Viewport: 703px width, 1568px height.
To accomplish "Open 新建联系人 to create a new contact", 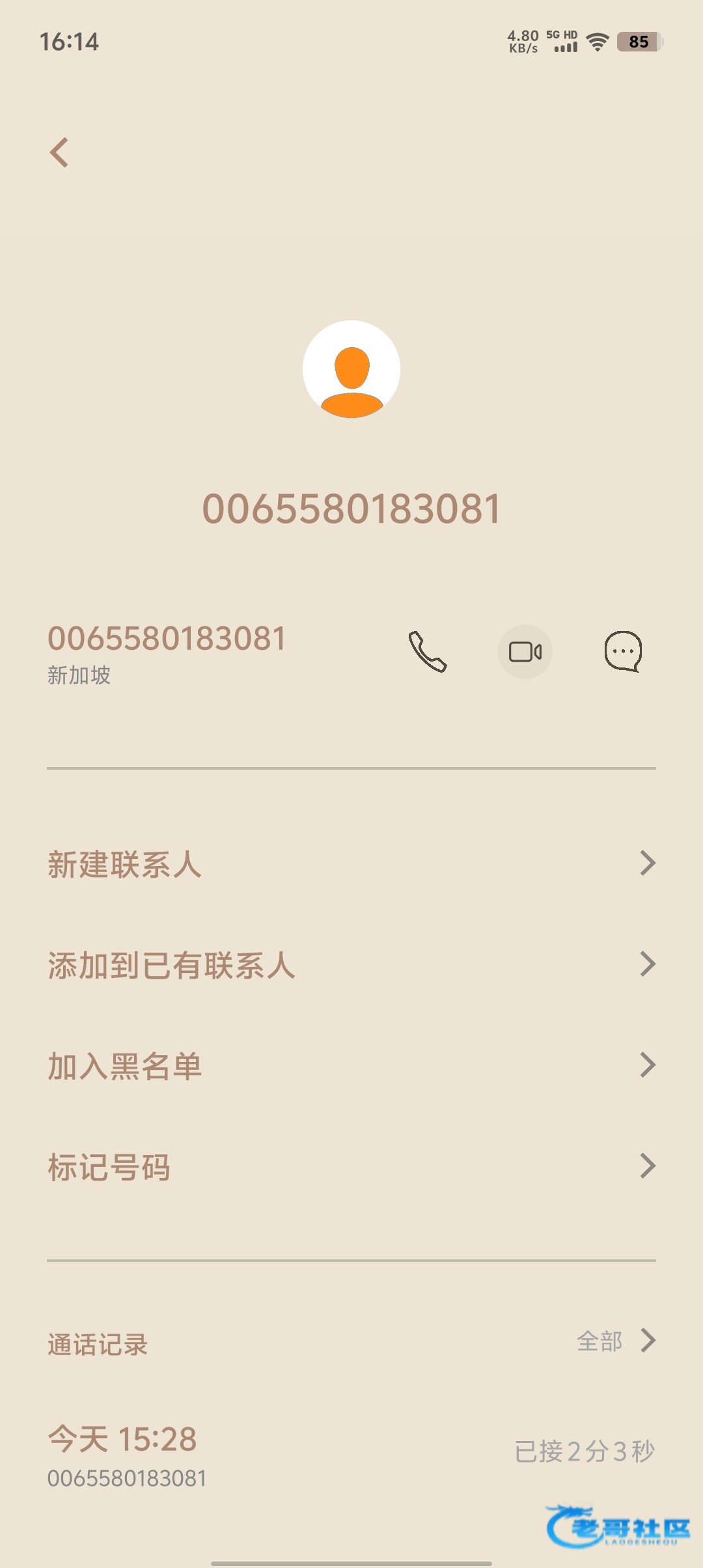I will point(351,864).
